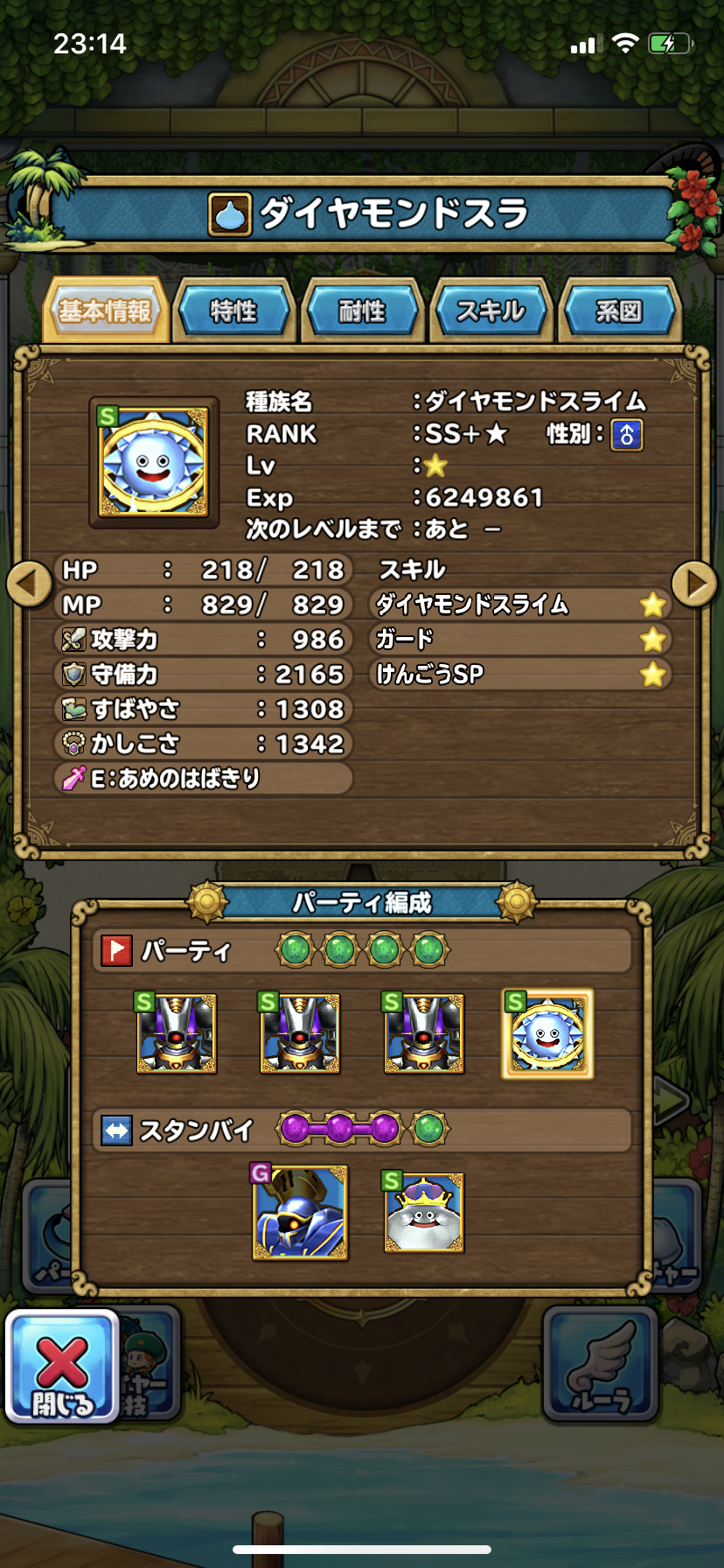Select the first robot monster in party
This screenshot has height=1568, width=724.
pyautogui.click(x=177, y=1033)
